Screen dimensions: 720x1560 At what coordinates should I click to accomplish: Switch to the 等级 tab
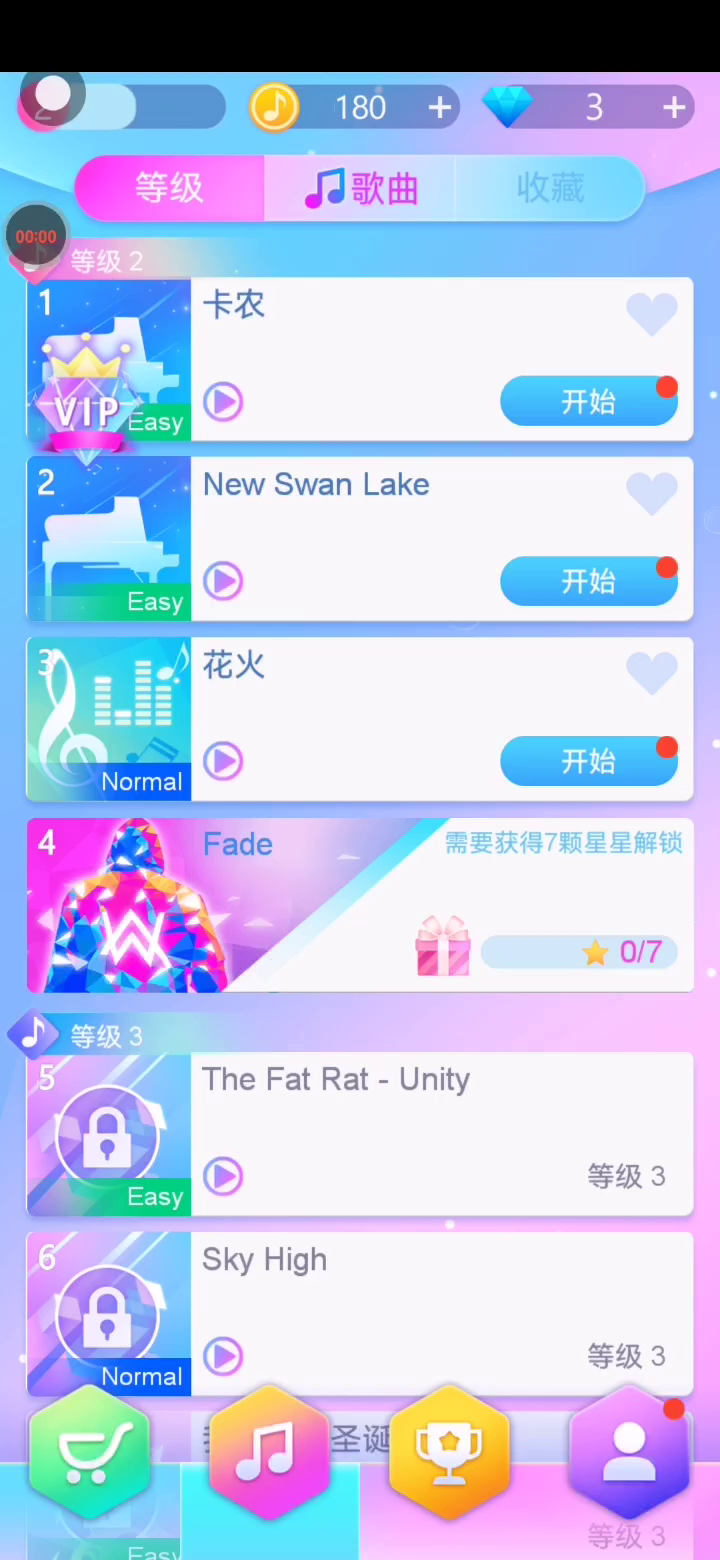tap(169, 188)
